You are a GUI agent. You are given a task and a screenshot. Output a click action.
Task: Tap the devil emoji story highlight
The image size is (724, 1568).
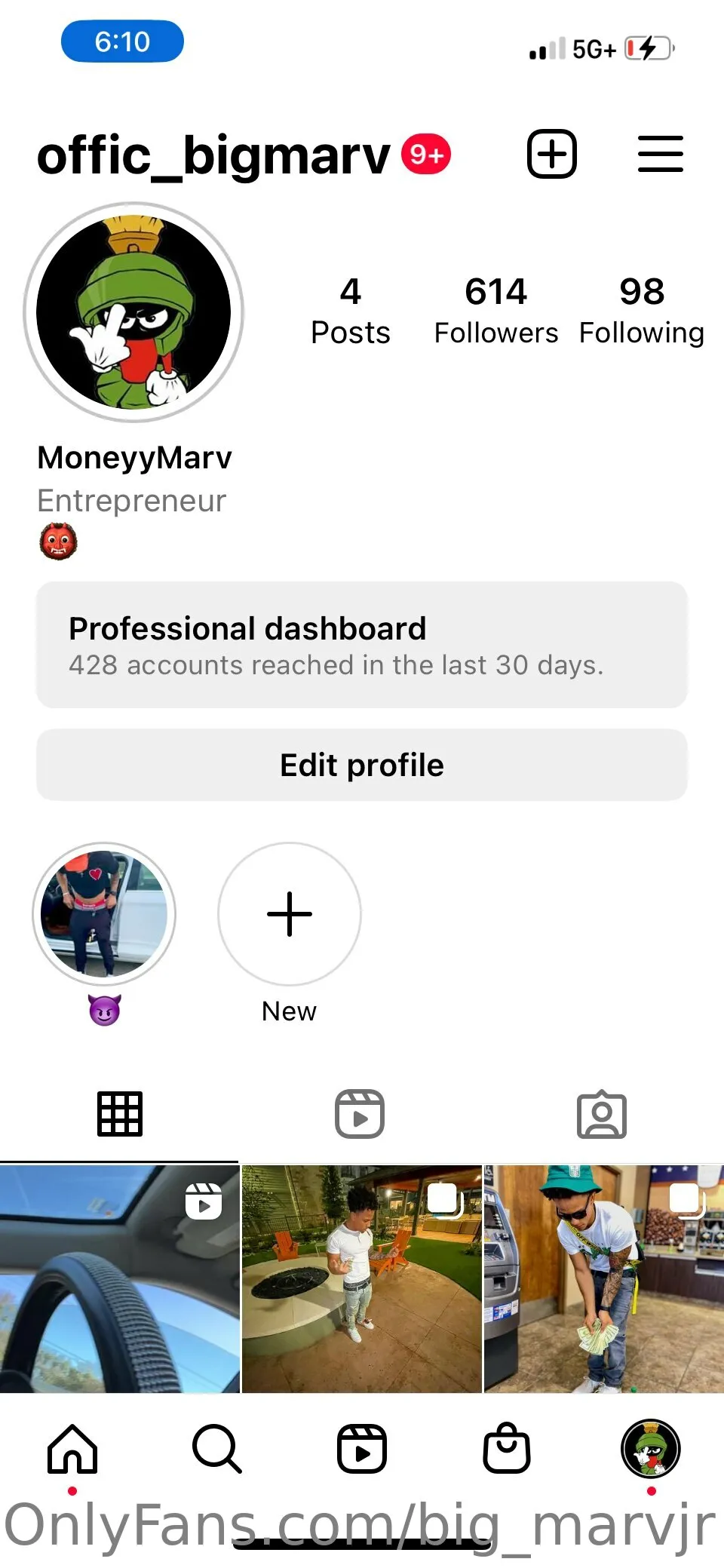click(103, 913)
